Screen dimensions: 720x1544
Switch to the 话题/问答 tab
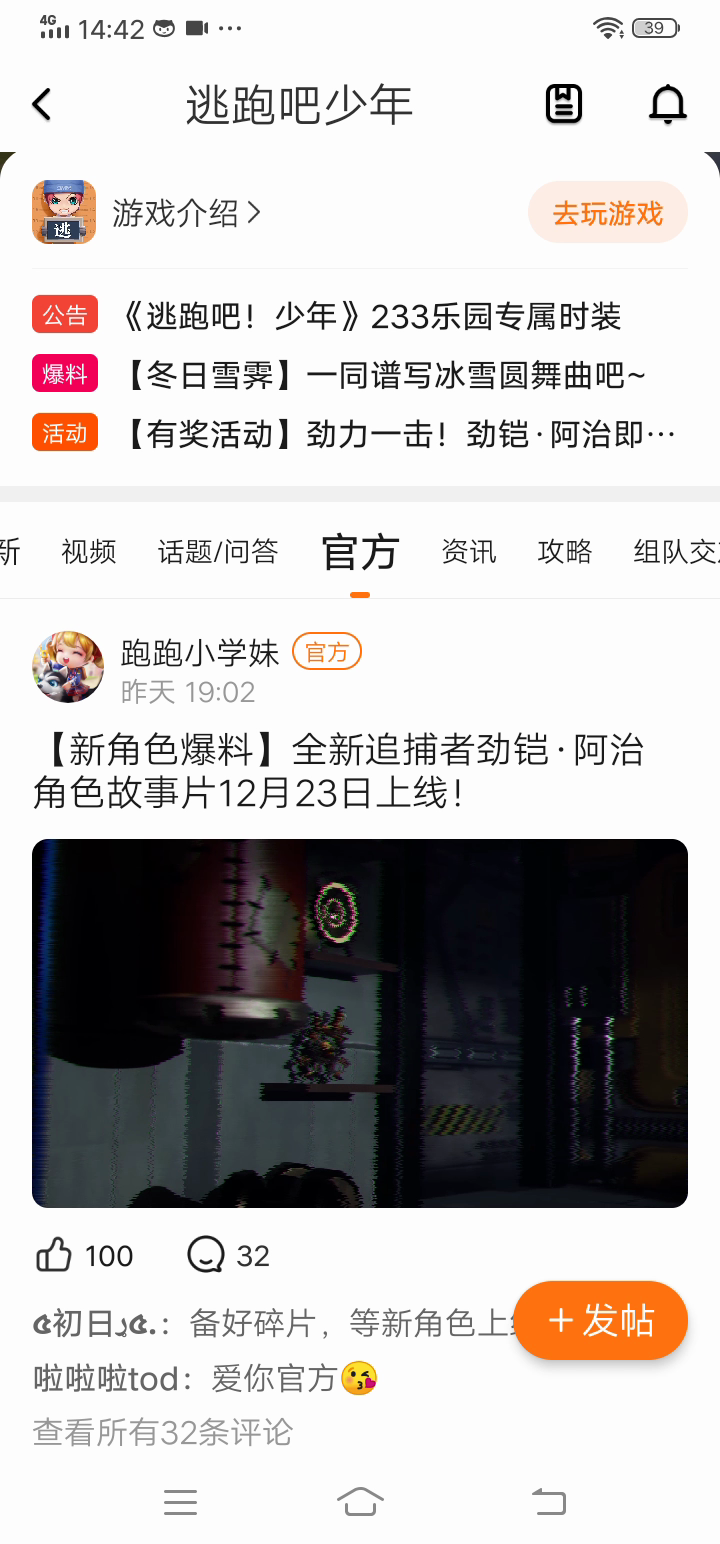[x=217, y=551]
